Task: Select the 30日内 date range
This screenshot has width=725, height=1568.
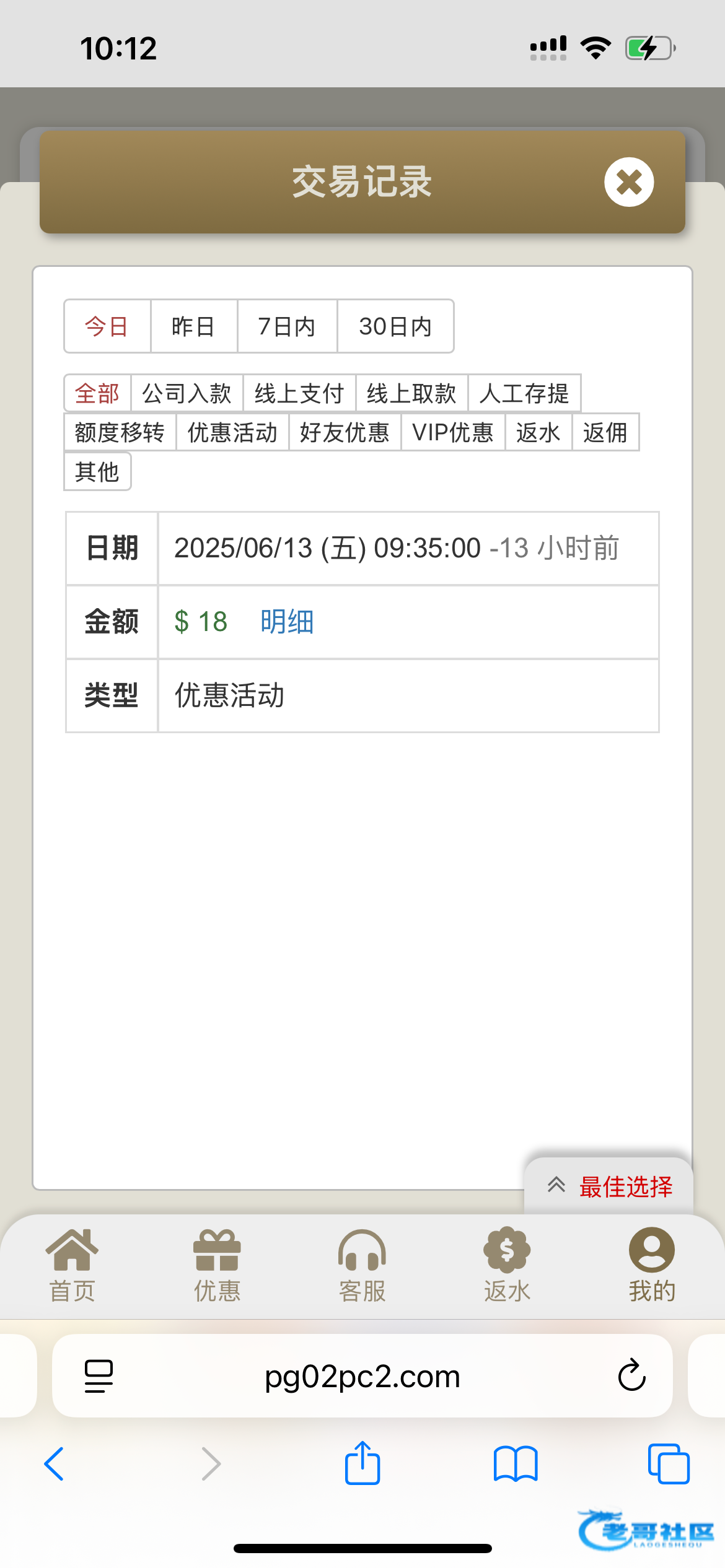Action: (x=395, y=326)
